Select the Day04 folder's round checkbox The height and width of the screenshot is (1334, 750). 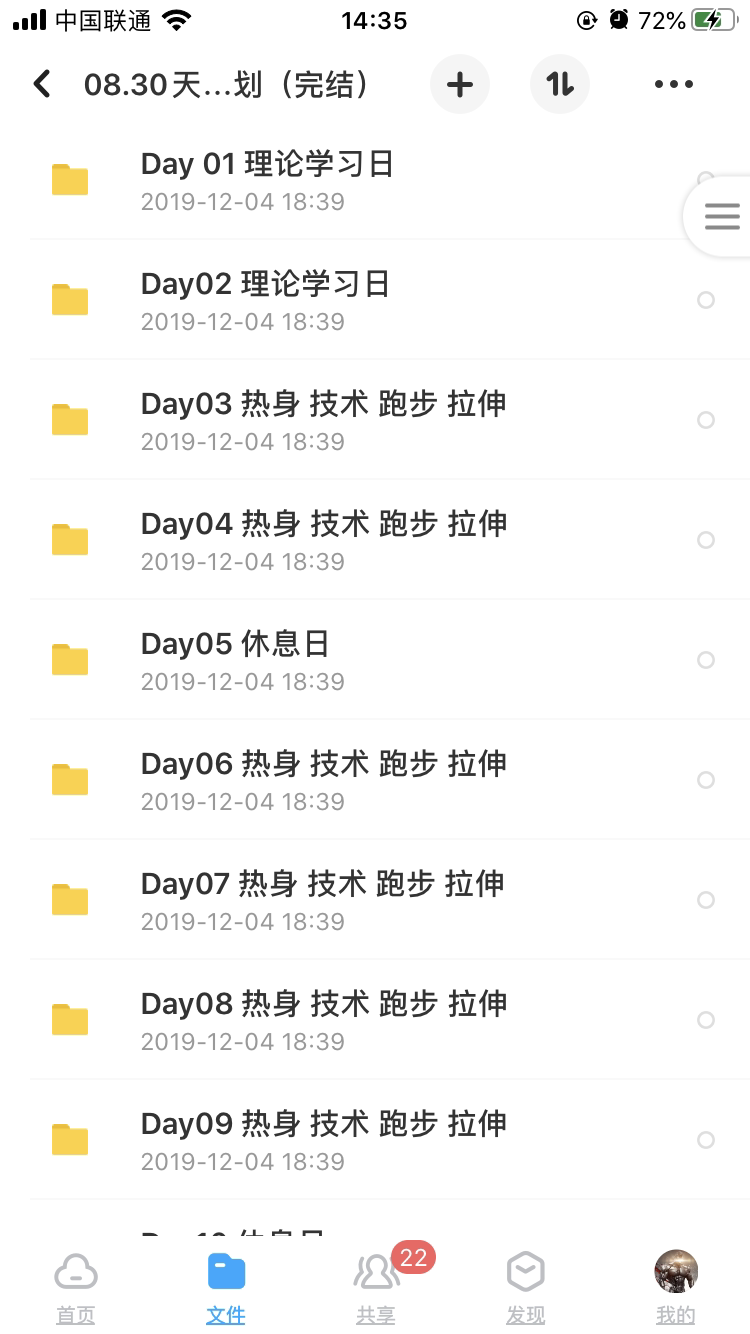click(x=706, y=540)
